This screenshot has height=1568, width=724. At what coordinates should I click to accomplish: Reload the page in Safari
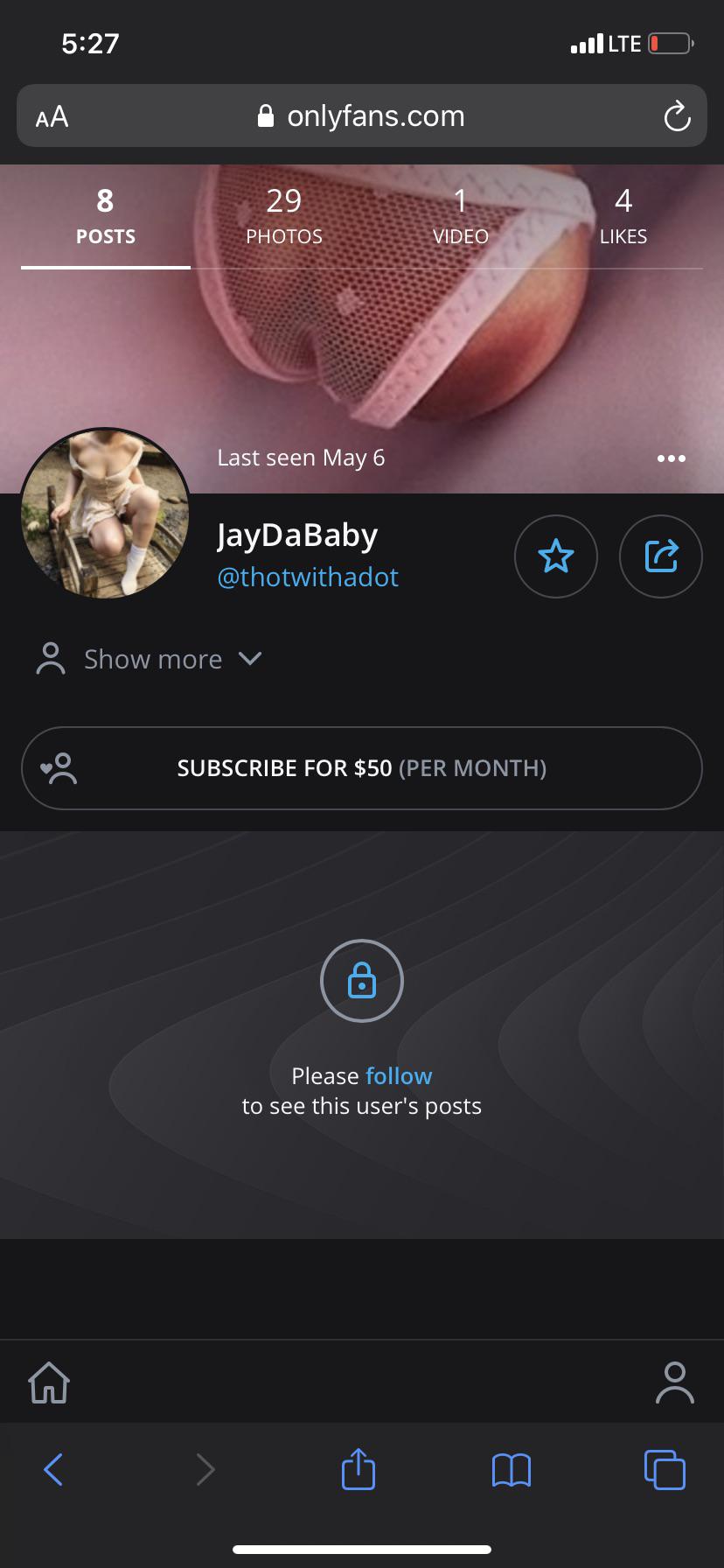tap(677, 116)
